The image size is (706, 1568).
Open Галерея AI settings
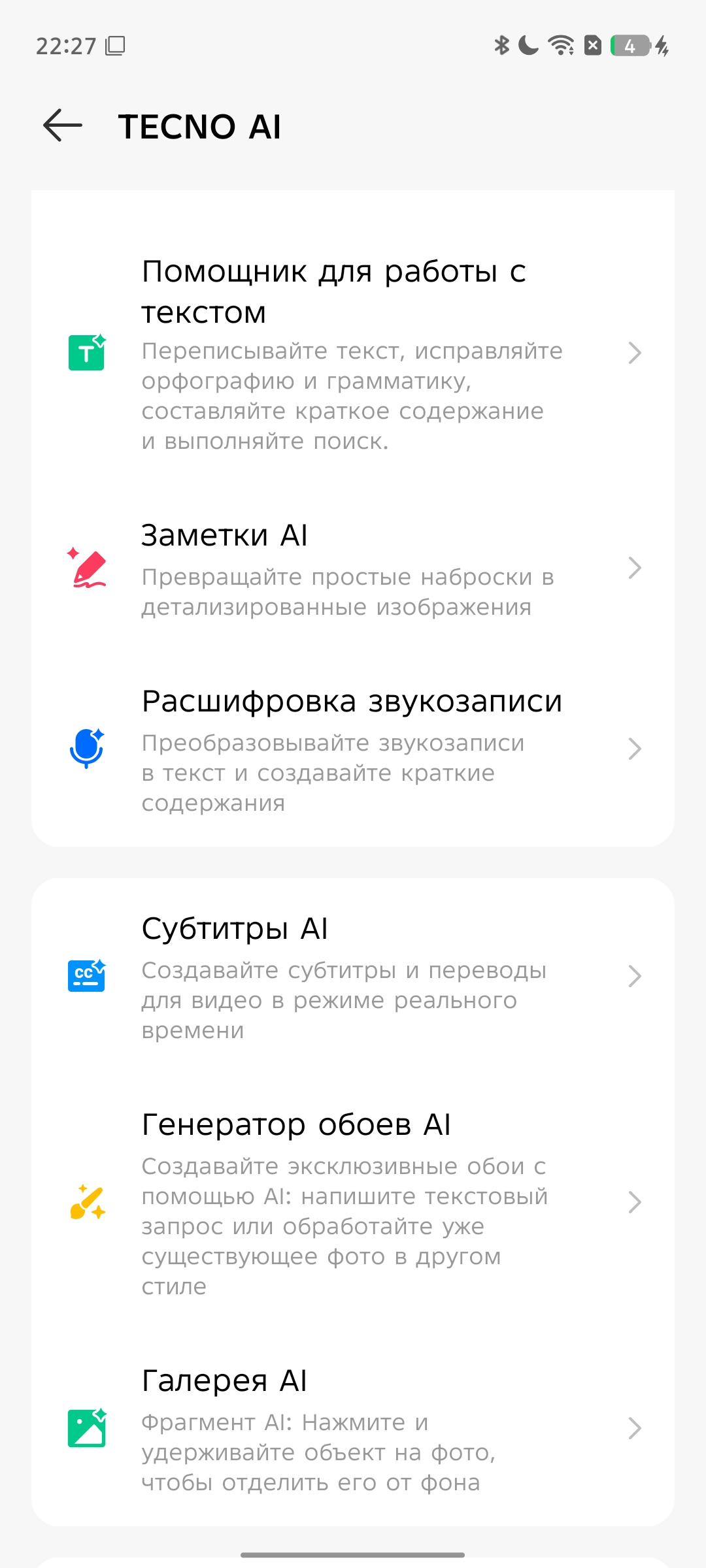(x=353, y=1428)
